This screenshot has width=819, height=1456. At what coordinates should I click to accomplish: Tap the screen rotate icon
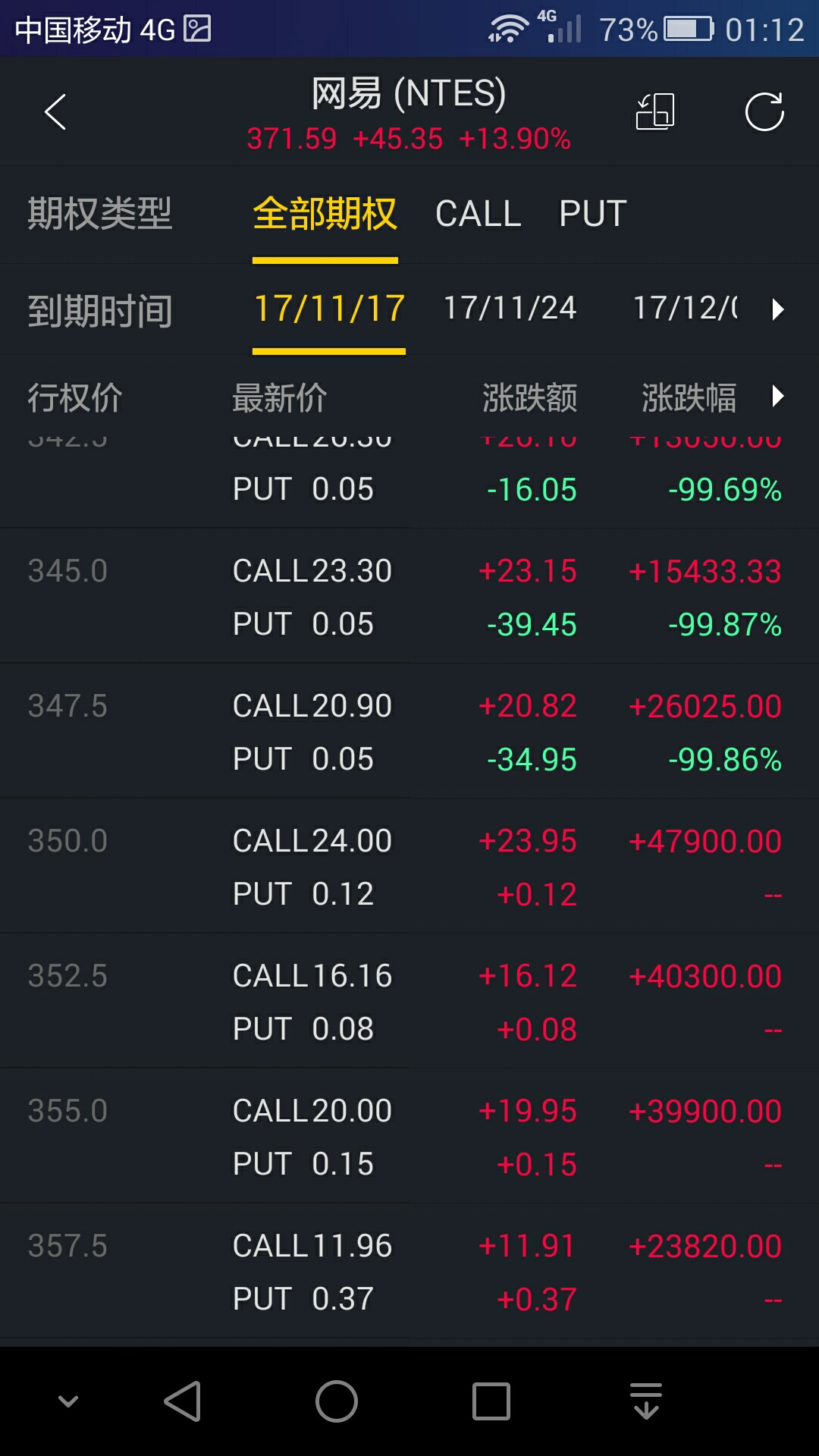[655, 112]
